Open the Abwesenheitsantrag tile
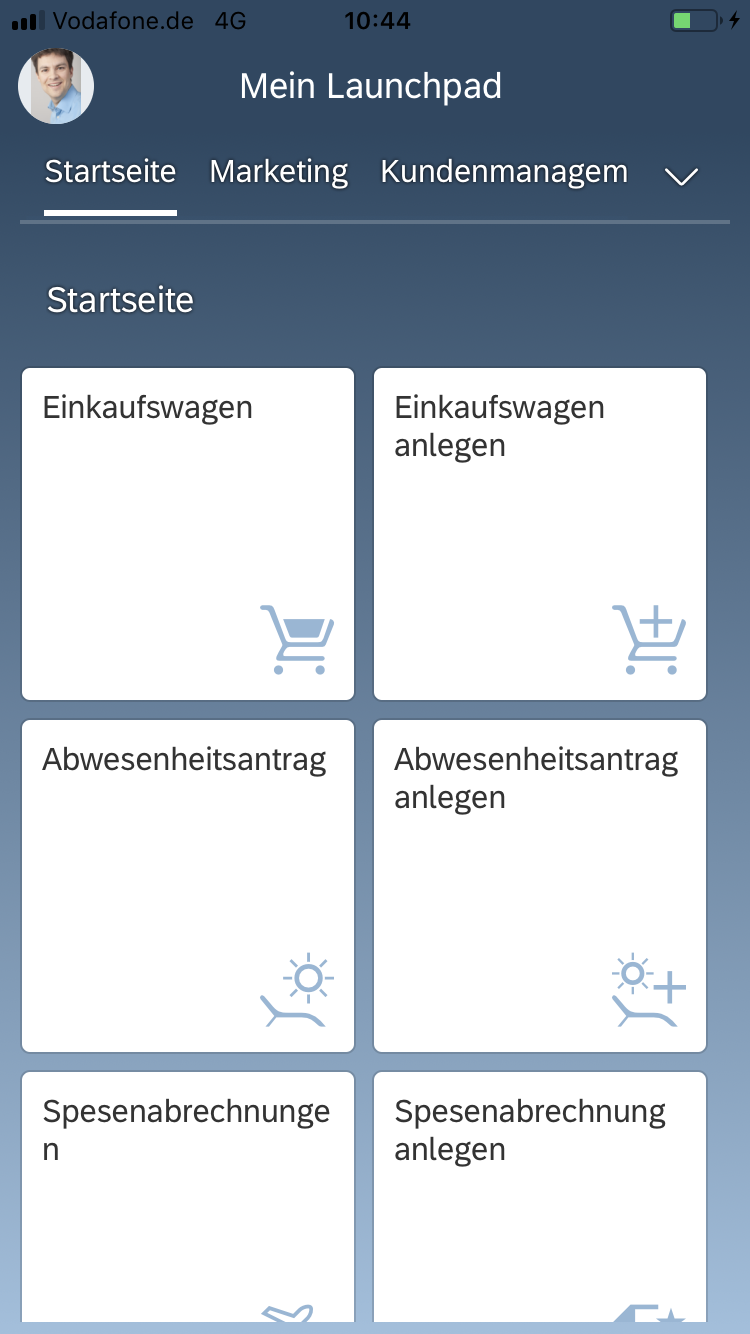This screenshot has width=750, height=1334. (x=188, y=886)
